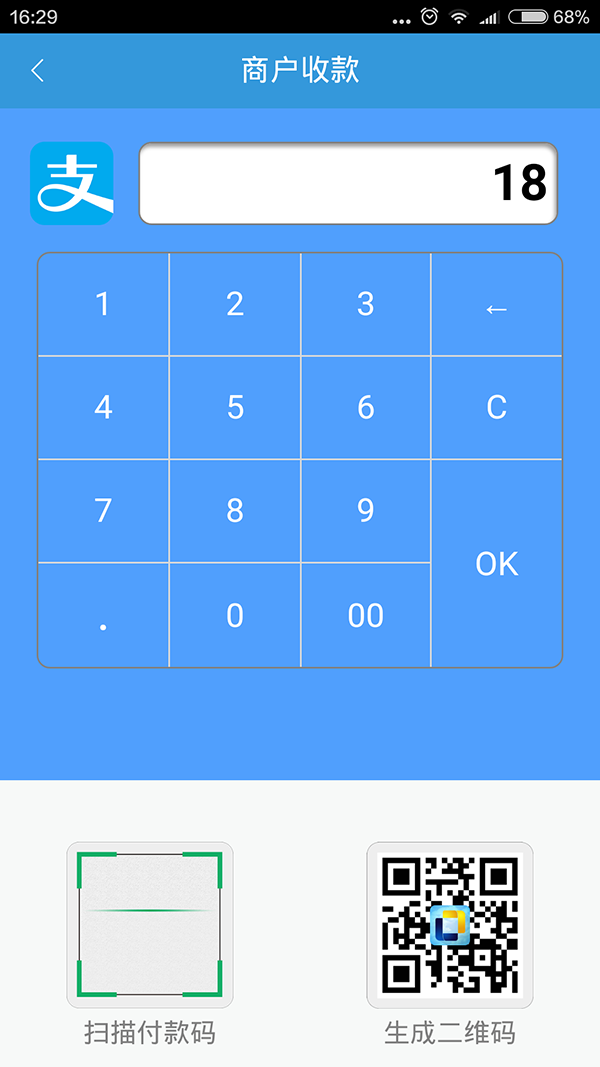Enter double zero 00 key
Viewport: 600px width, 1067px height.
[365, 615]
